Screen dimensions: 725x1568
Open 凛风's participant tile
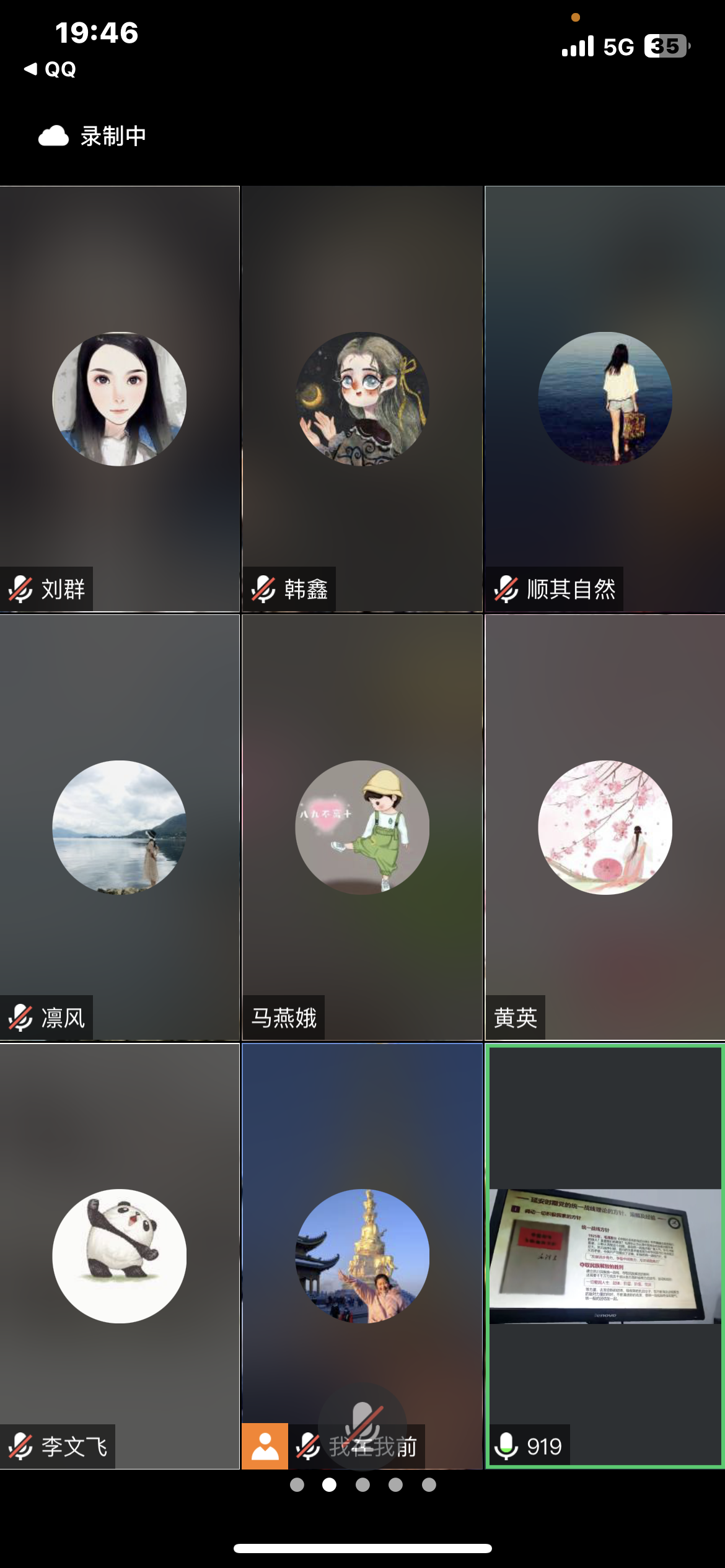(x=120, y=827)
